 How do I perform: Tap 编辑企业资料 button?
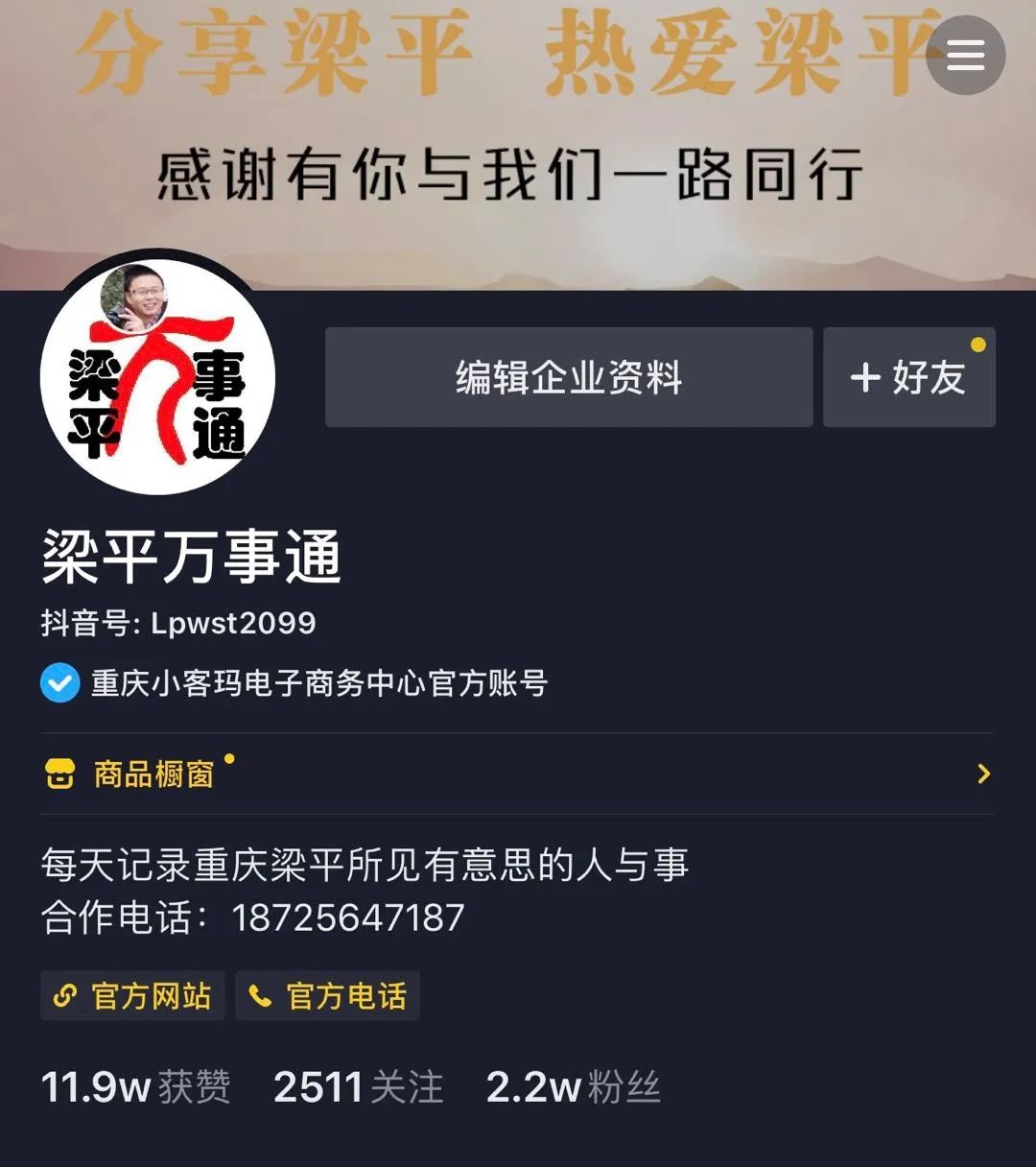pyautogui.click(x=569, y=377)
